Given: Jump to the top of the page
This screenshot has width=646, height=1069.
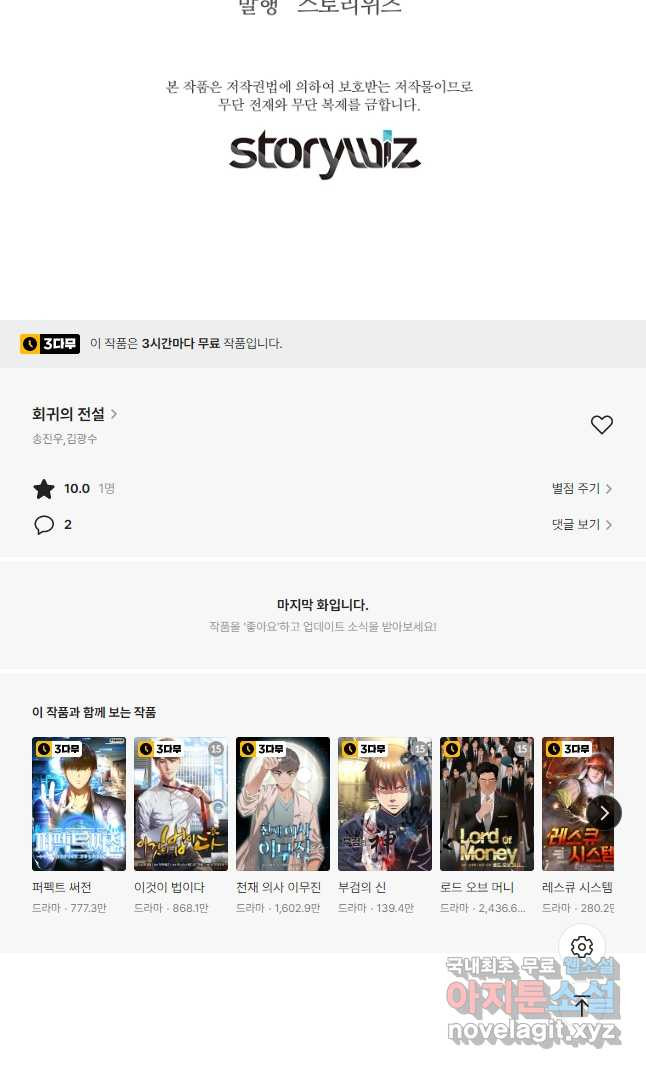Looking at the screenshot, I should click(582, 1005).
